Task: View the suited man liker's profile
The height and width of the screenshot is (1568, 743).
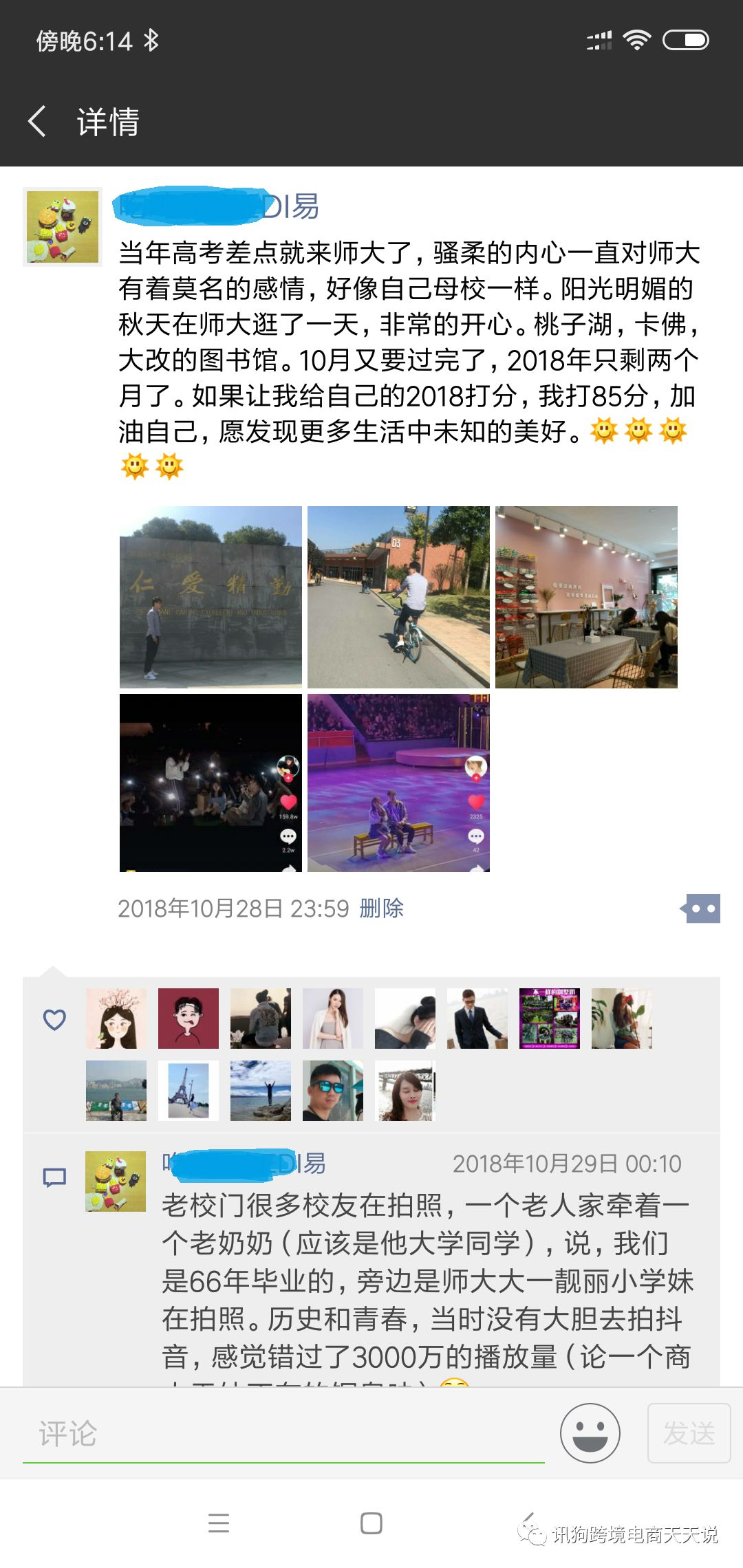Action: (477, 1019)
